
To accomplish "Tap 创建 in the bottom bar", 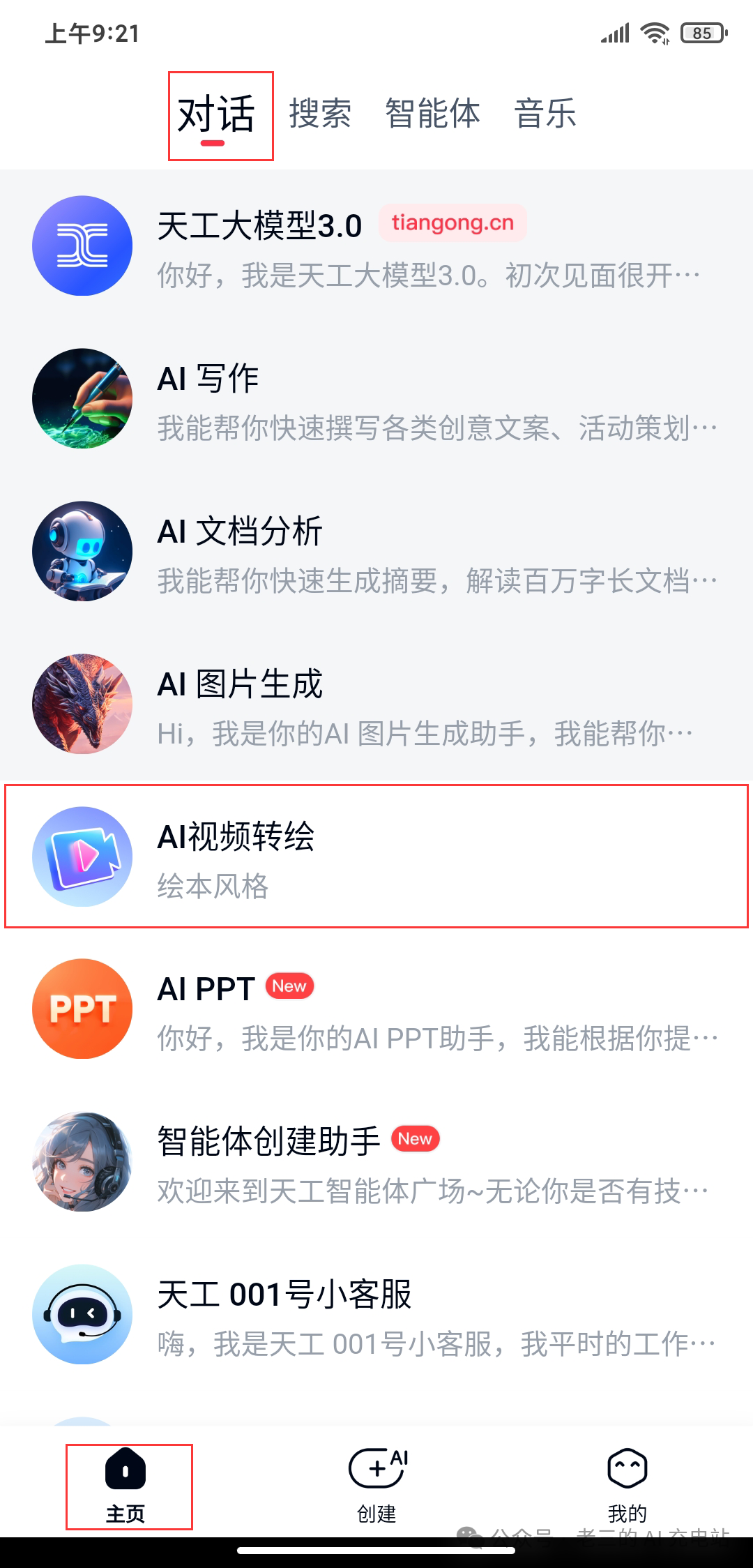I will click(376, 1486).
